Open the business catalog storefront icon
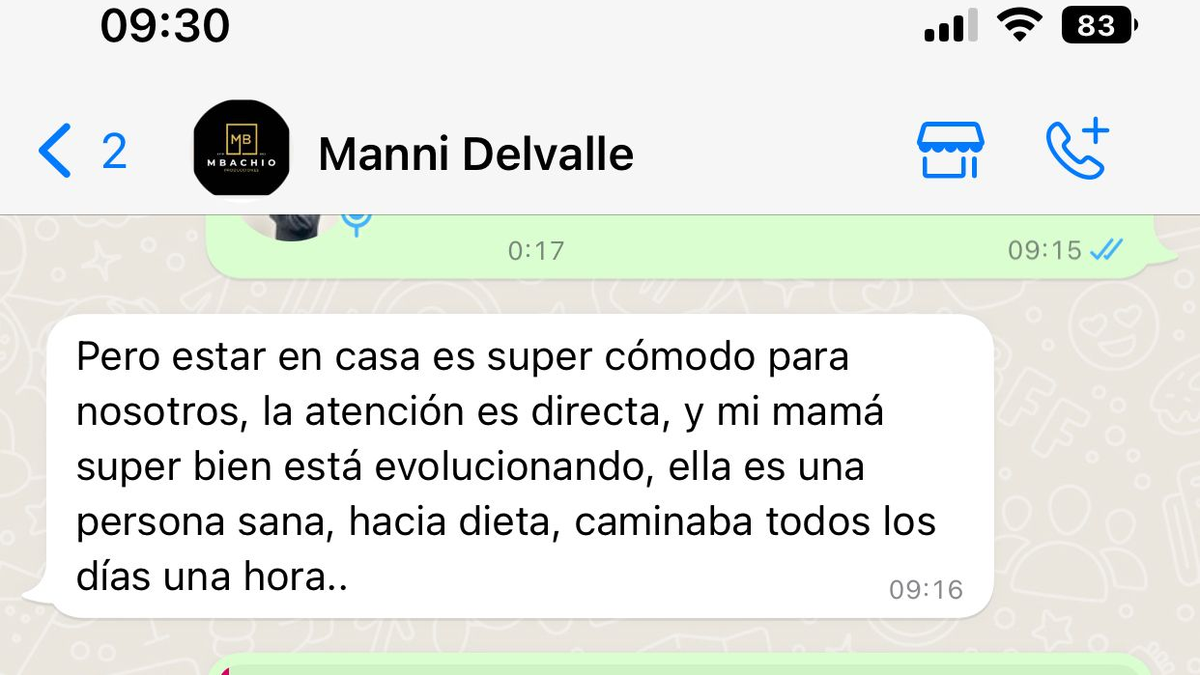Screen dimensions: 1200x675 [950, 151]
